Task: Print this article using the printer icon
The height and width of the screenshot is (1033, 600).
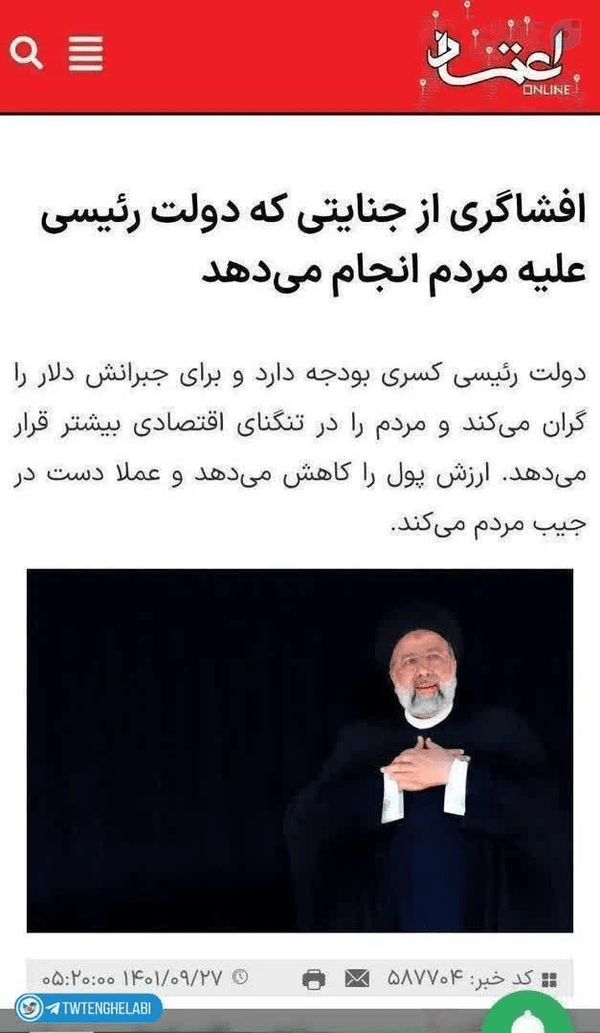Action: [314, 980]
